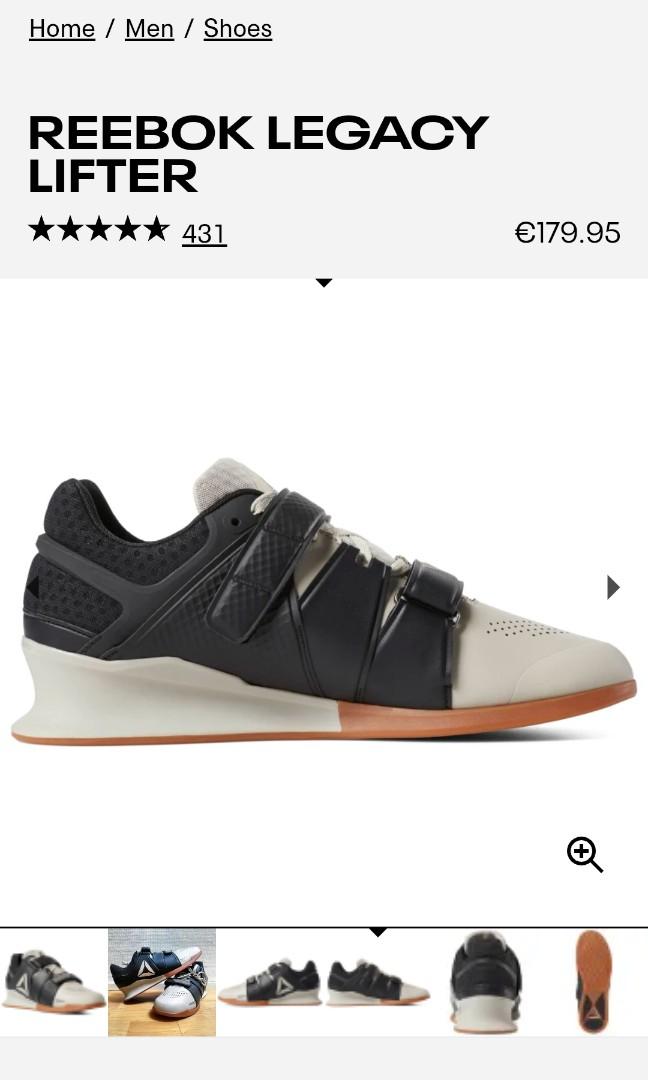Open the Shoes breadcrumb link
Screen dimensions: 648x1080
(x=238, y=29)
